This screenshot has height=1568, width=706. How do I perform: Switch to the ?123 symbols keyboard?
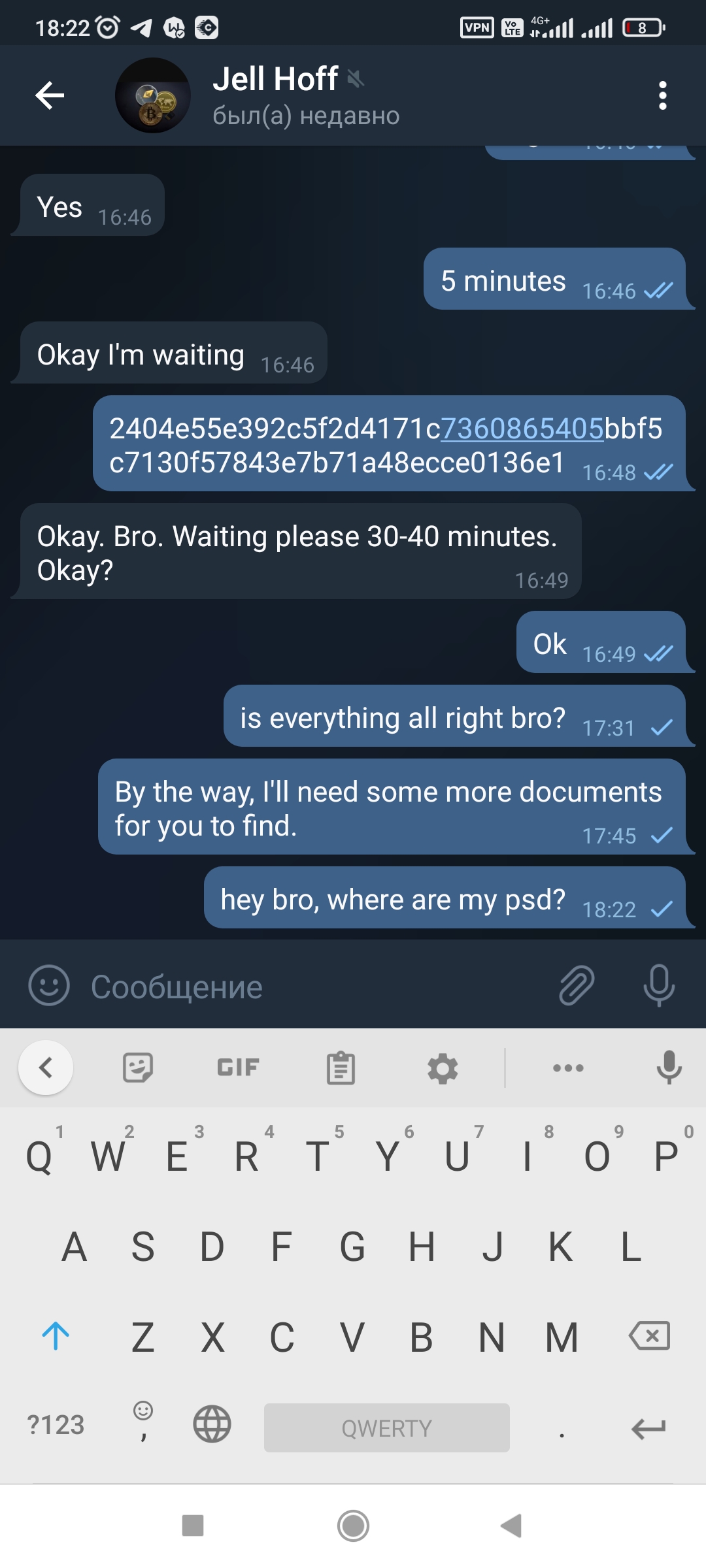[x=56, y=1425]
